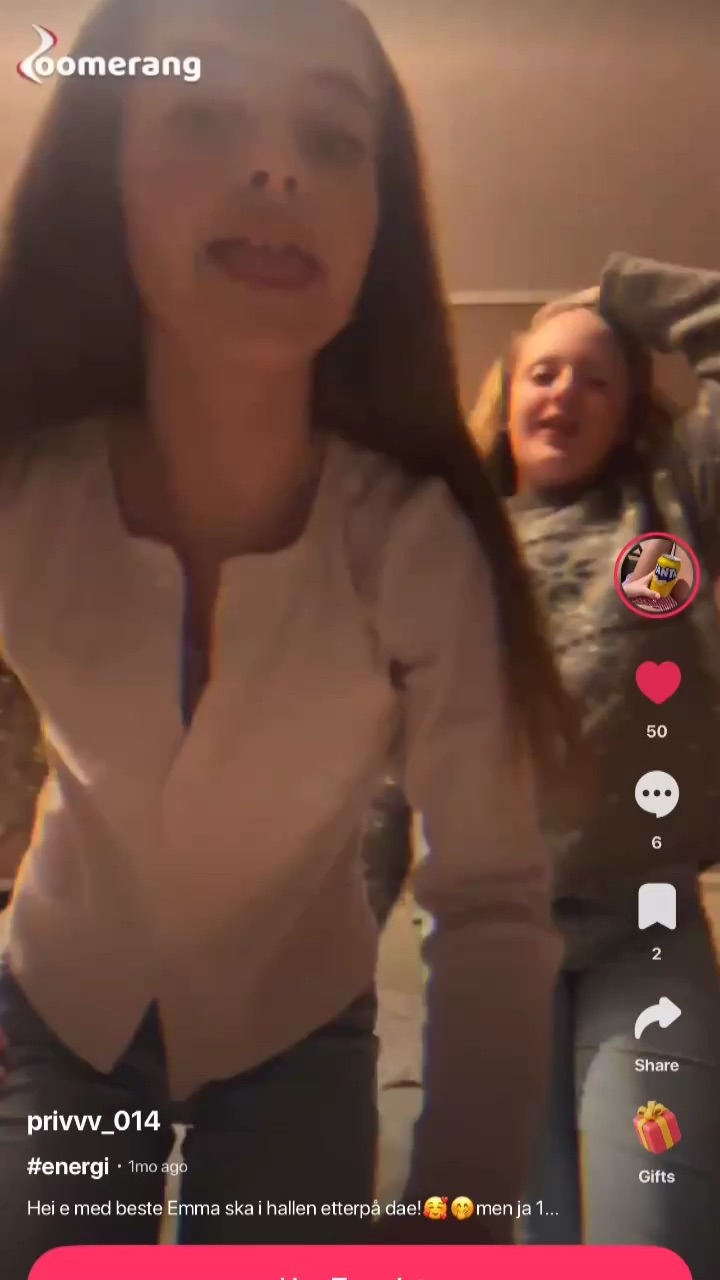Image resolution: width=720 pixels, height=1280 pixels.
Task: Open the #energi hashtag
Action: 68,1166
